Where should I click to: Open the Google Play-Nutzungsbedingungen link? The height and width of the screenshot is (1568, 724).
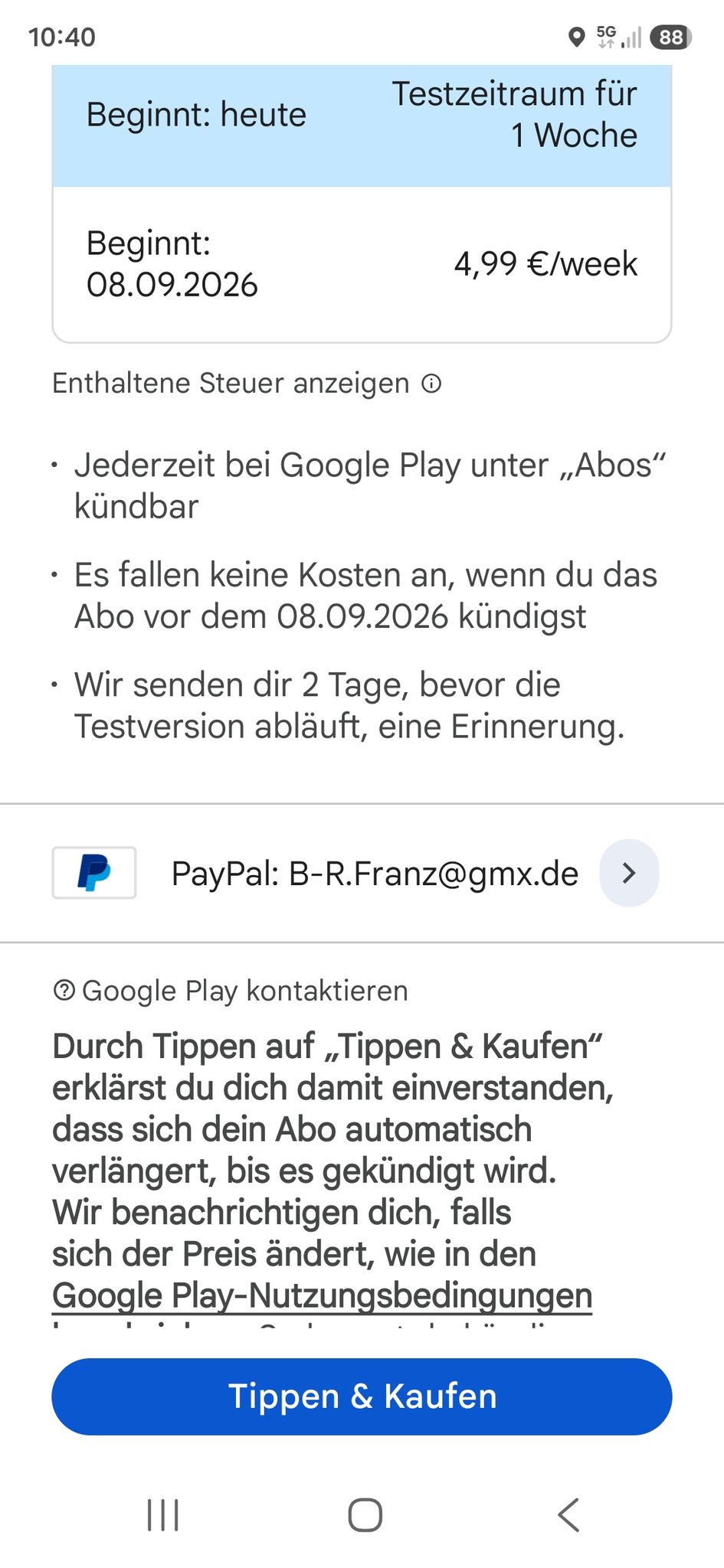coord(322,1295)
